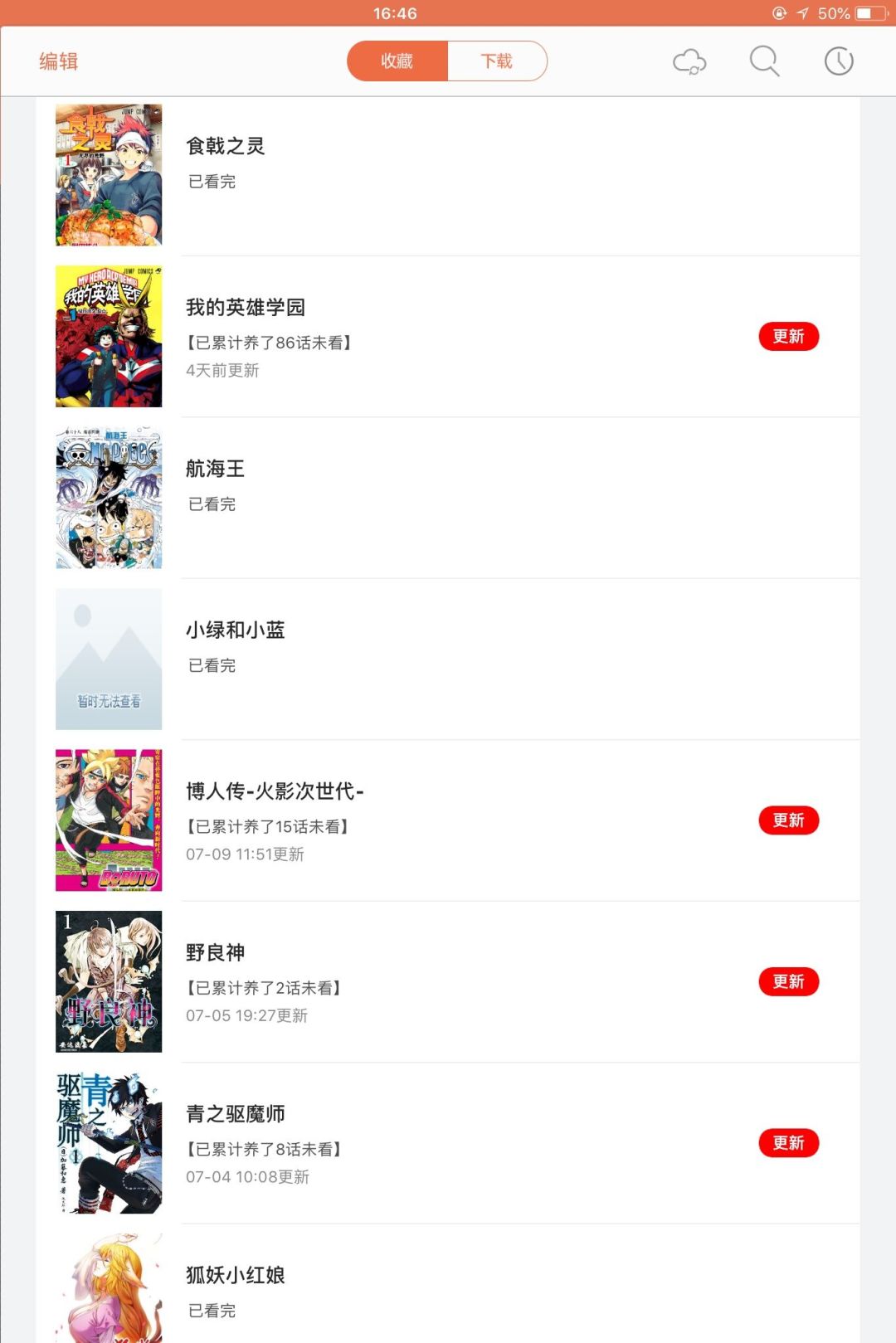Tap the 更新 button for 博人传
The height and width of the screenshot is (1343, 896).
click(x=788, y=820)
